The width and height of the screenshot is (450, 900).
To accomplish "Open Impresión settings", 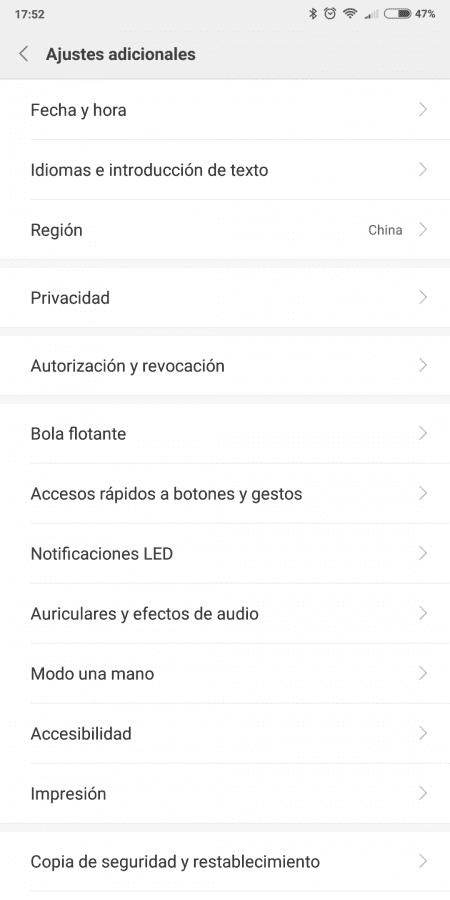I will [225, 793].
